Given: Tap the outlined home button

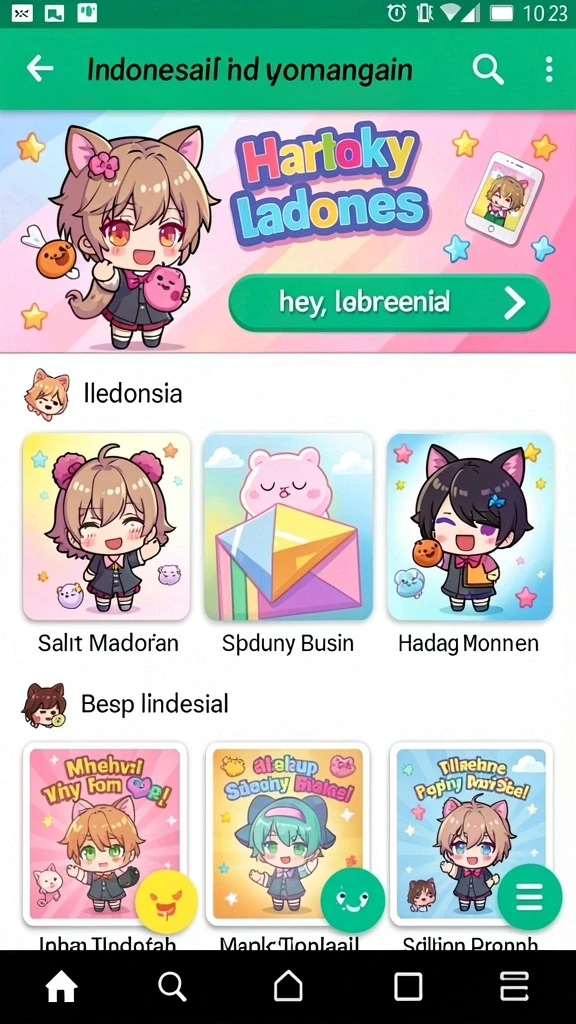Looking at the screenshot, I should click(x=288, y=985).
